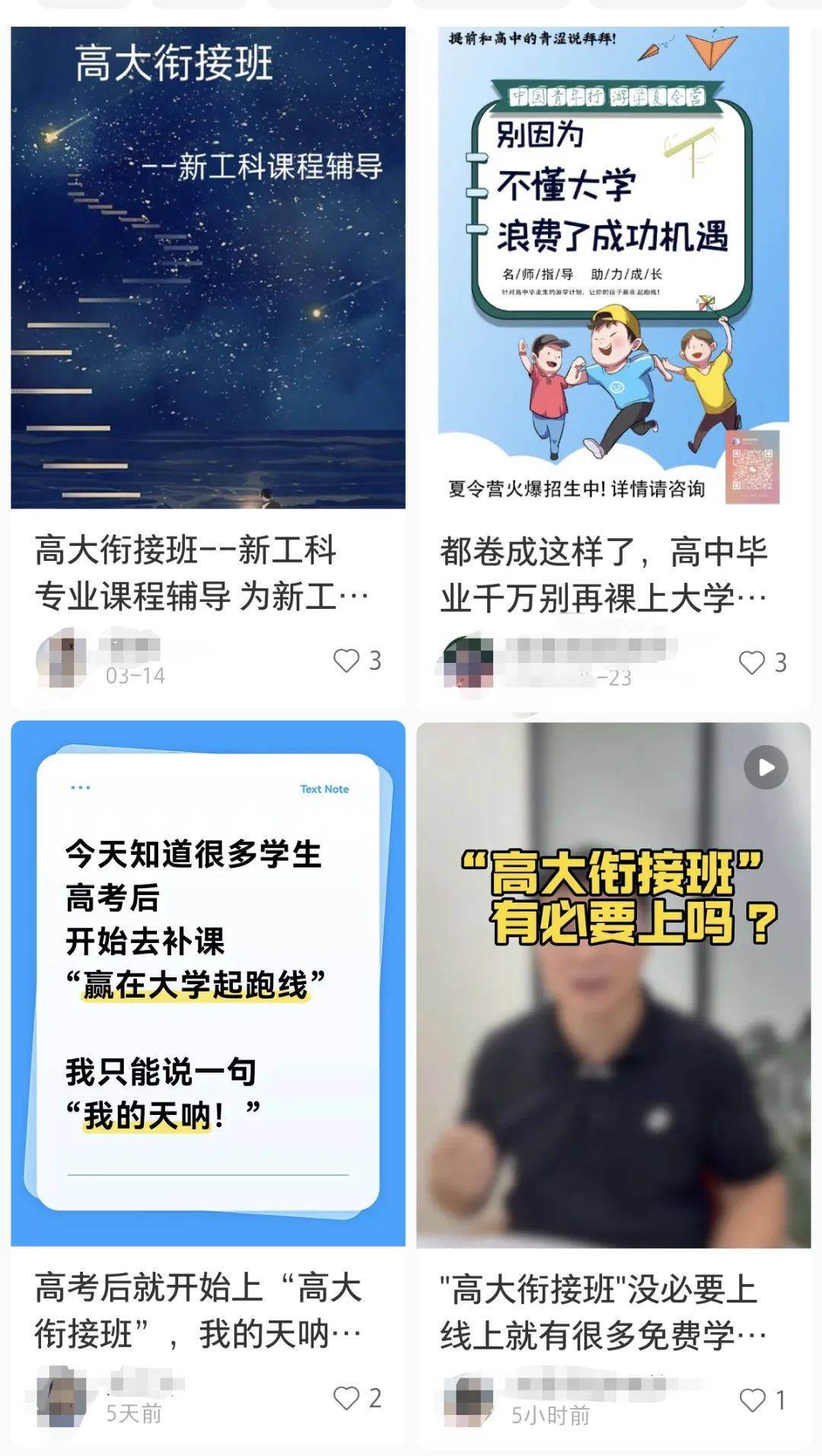Like the 高大衔接班--新工科 post
The width and height of the screenshot is (822, 1456).
point(347,660)
